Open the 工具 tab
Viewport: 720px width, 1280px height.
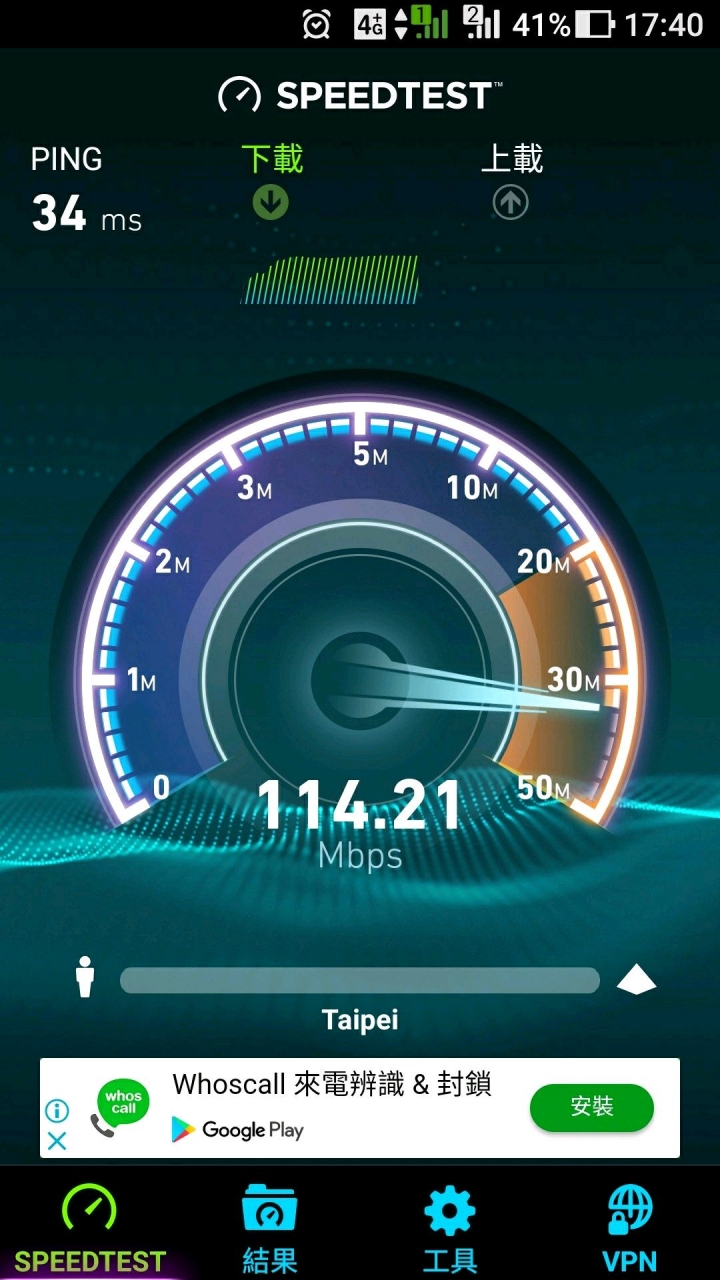coord(449,1225)
